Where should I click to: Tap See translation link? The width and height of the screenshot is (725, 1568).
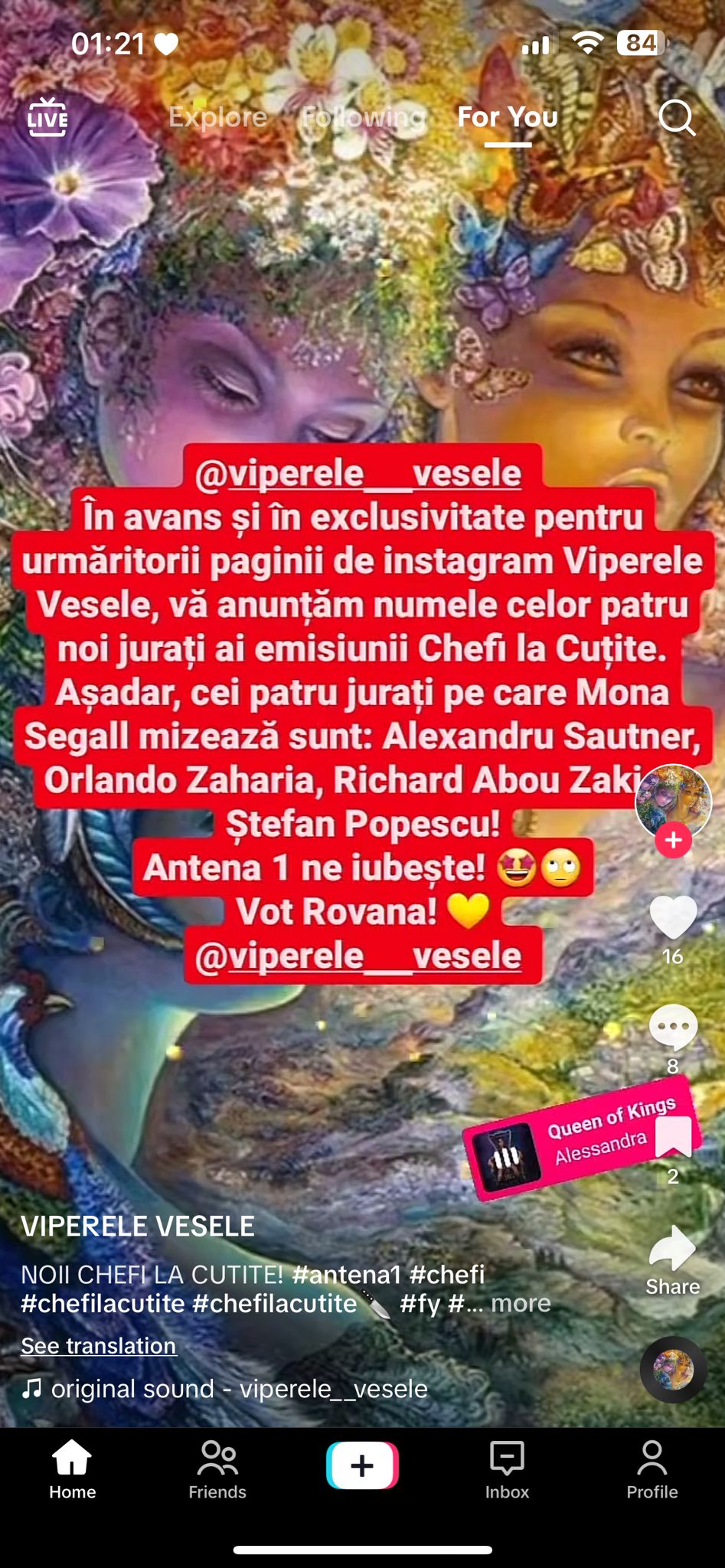pyautogui.click(x=99, y=1345)
